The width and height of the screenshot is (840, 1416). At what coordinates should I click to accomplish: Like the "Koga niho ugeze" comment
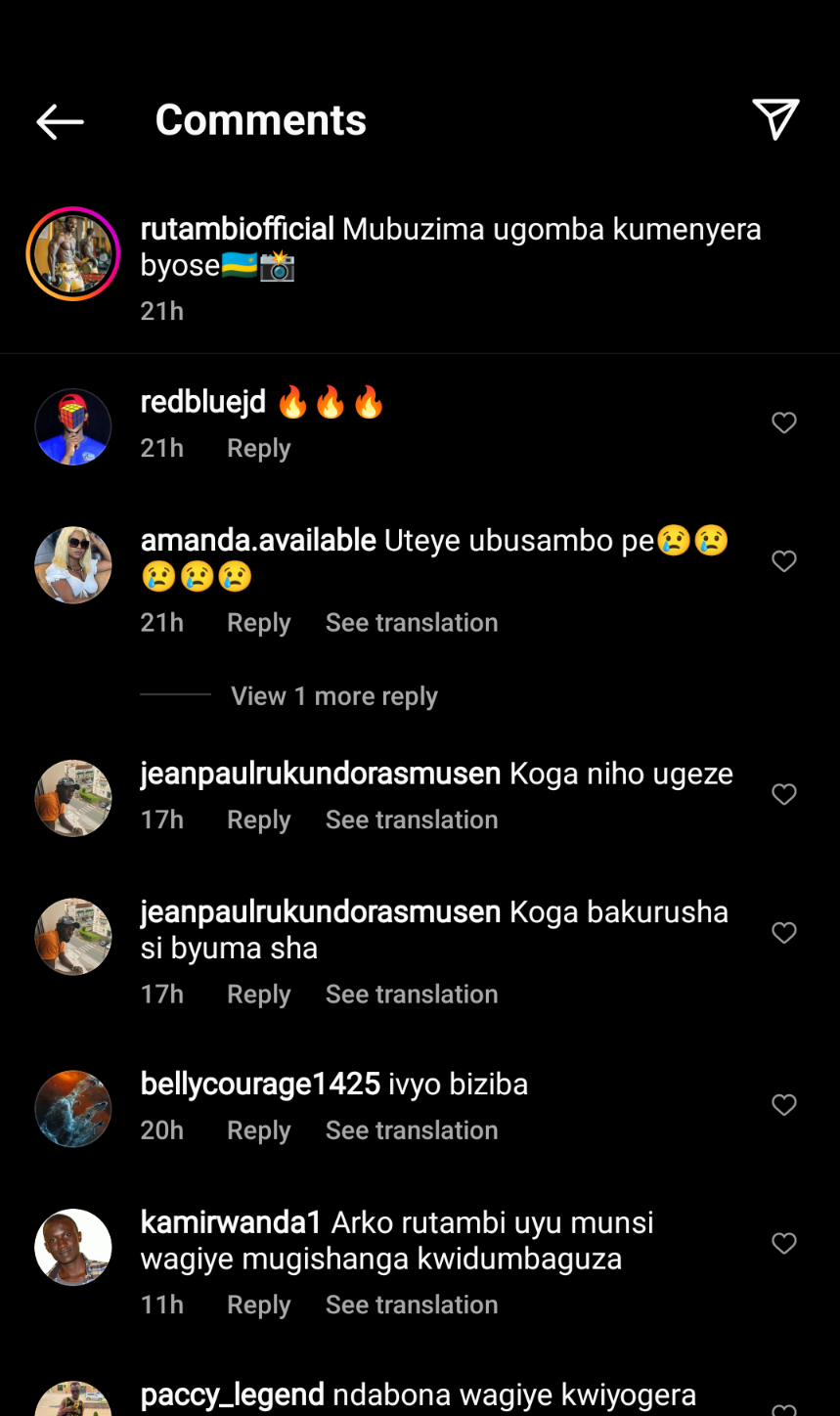tap(784, 794)
